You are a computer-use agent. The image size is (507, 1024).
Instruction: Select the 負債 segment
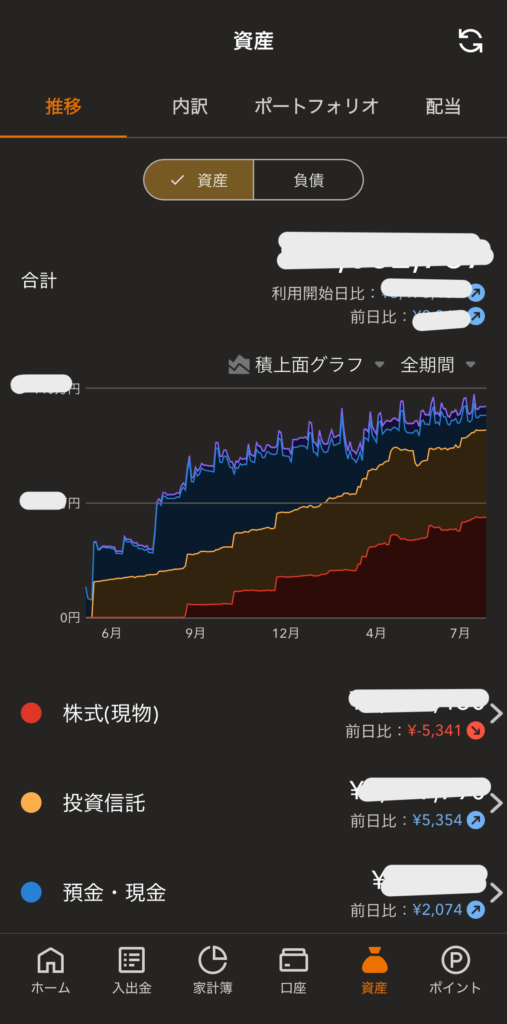point(308,180)
